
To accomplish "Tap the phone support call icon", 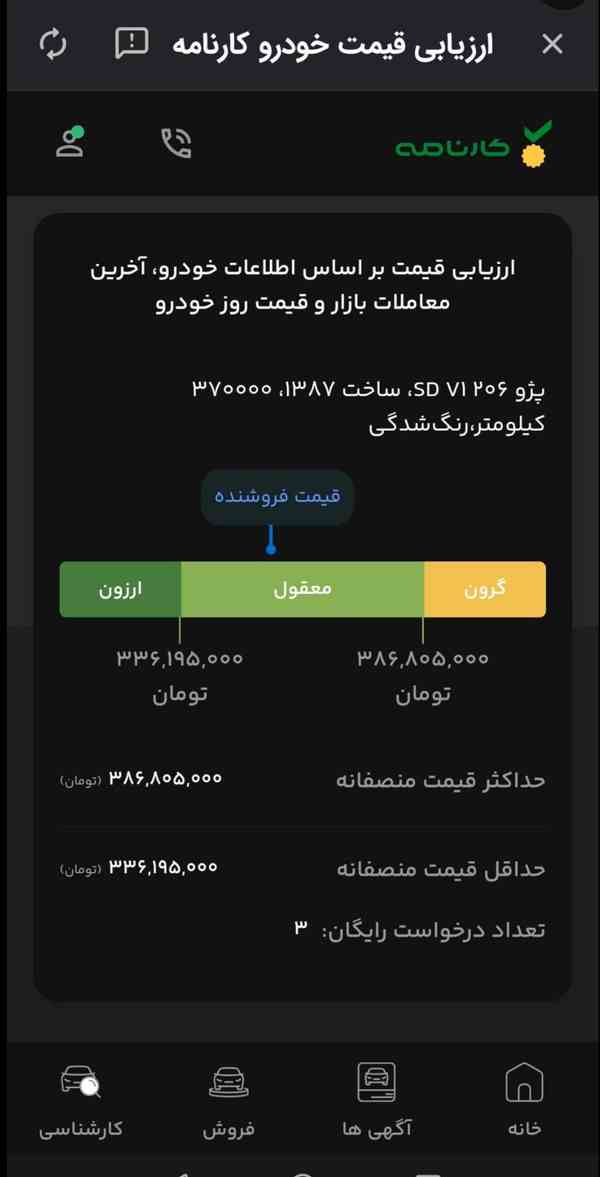I will (176, 143).
